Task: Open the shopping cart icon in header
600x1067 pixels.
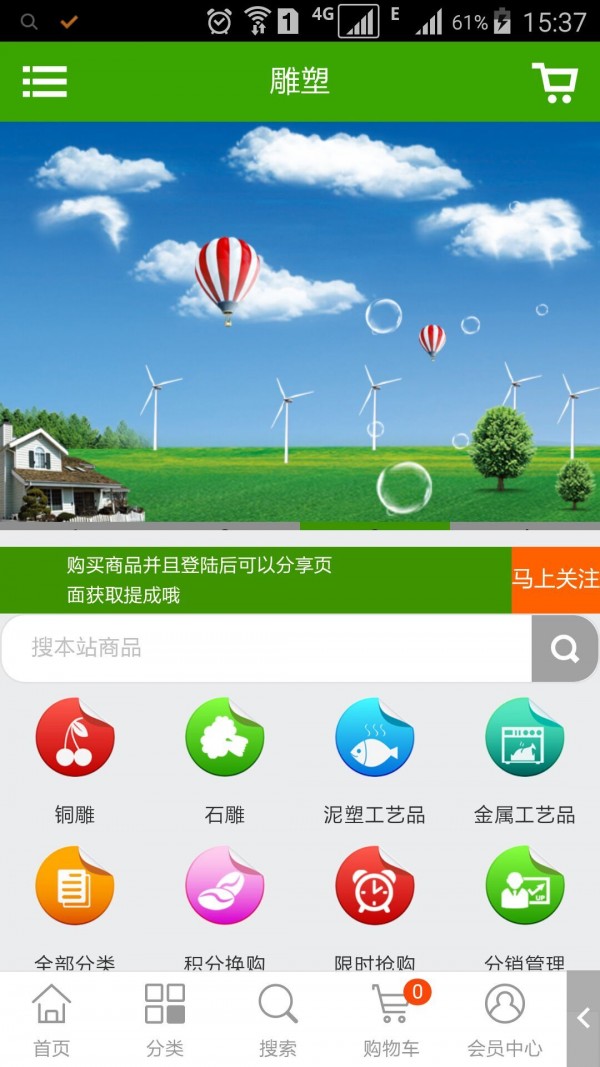Action: pyautogui.click(x=554, y=82)
